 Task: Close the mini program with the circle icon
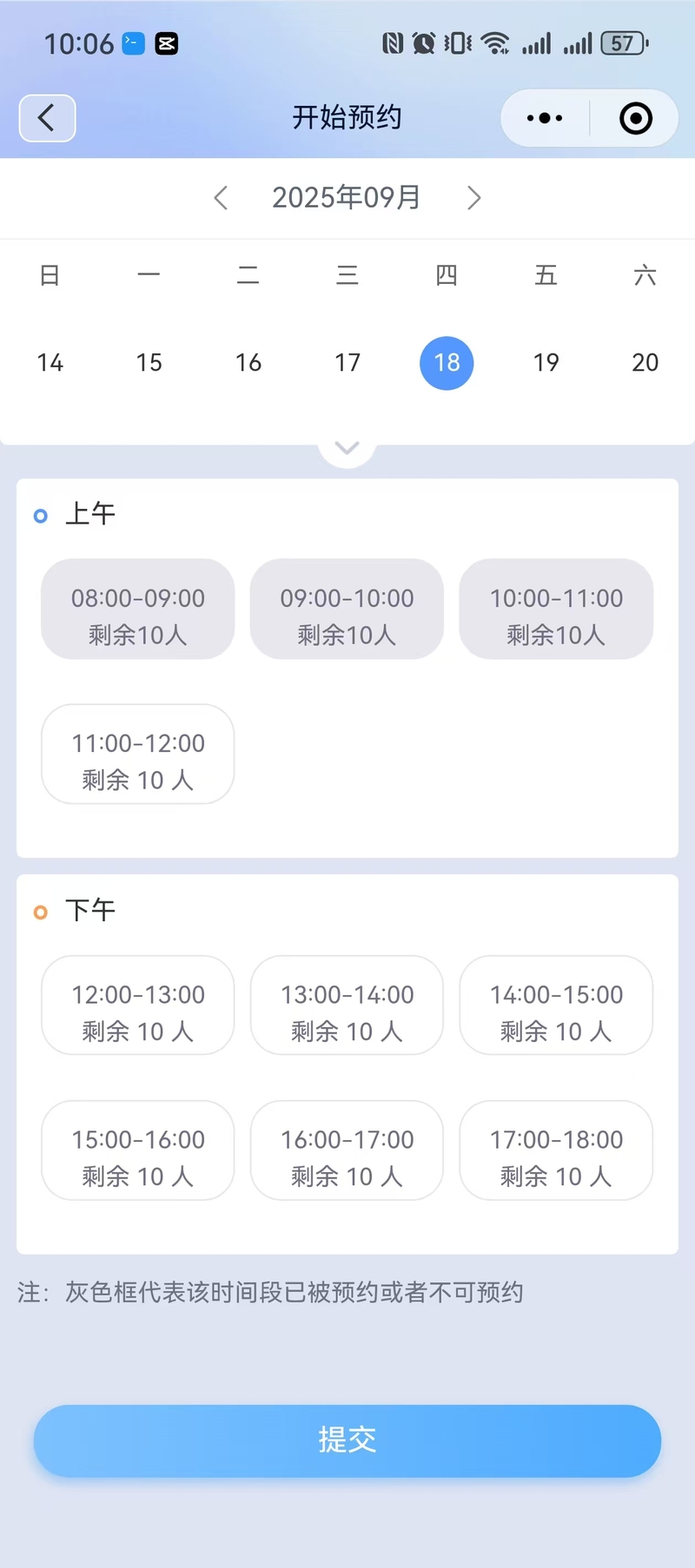pyautogui.click(x=636, y=118)
